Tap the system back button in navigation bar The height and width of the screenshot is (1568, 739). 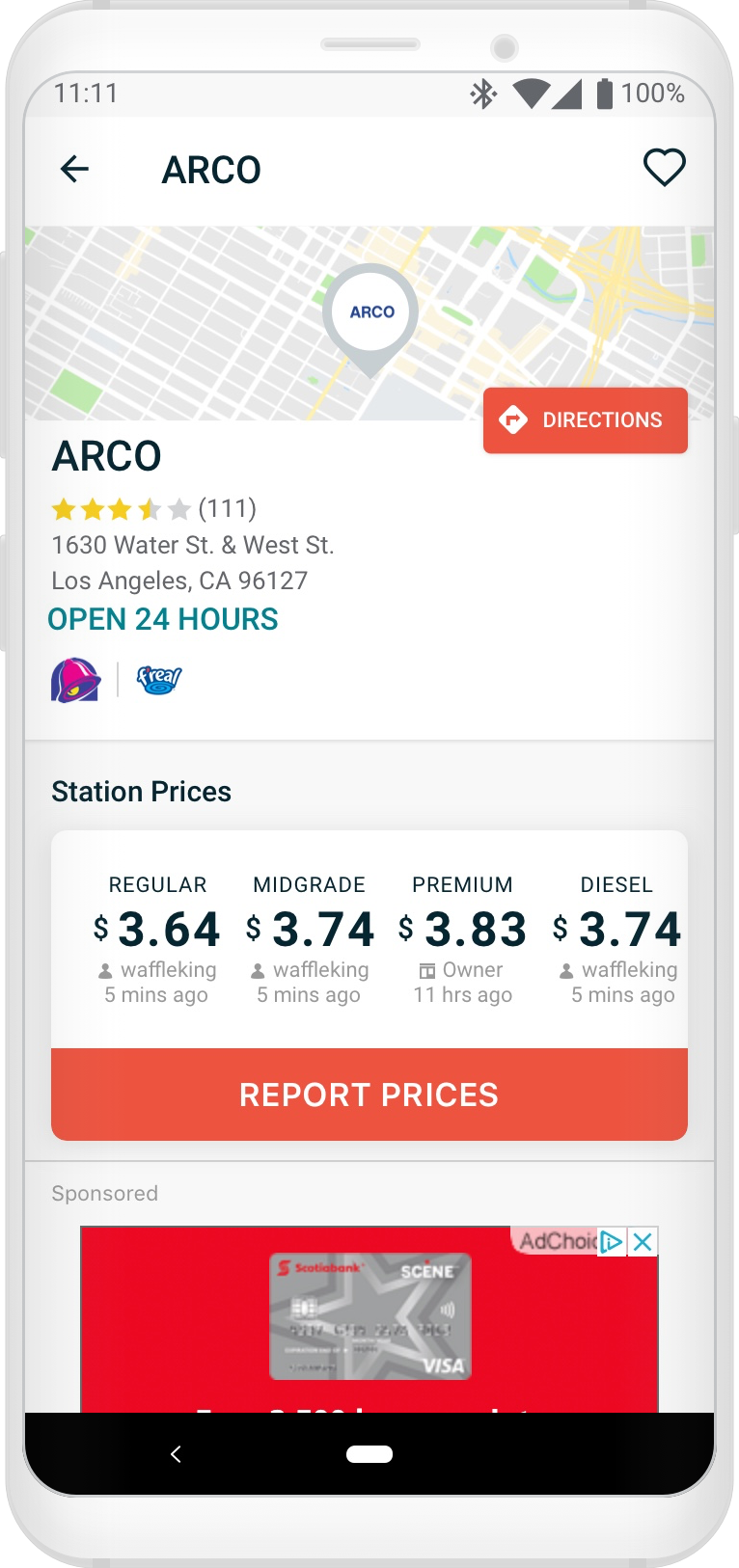(176, 1454)
